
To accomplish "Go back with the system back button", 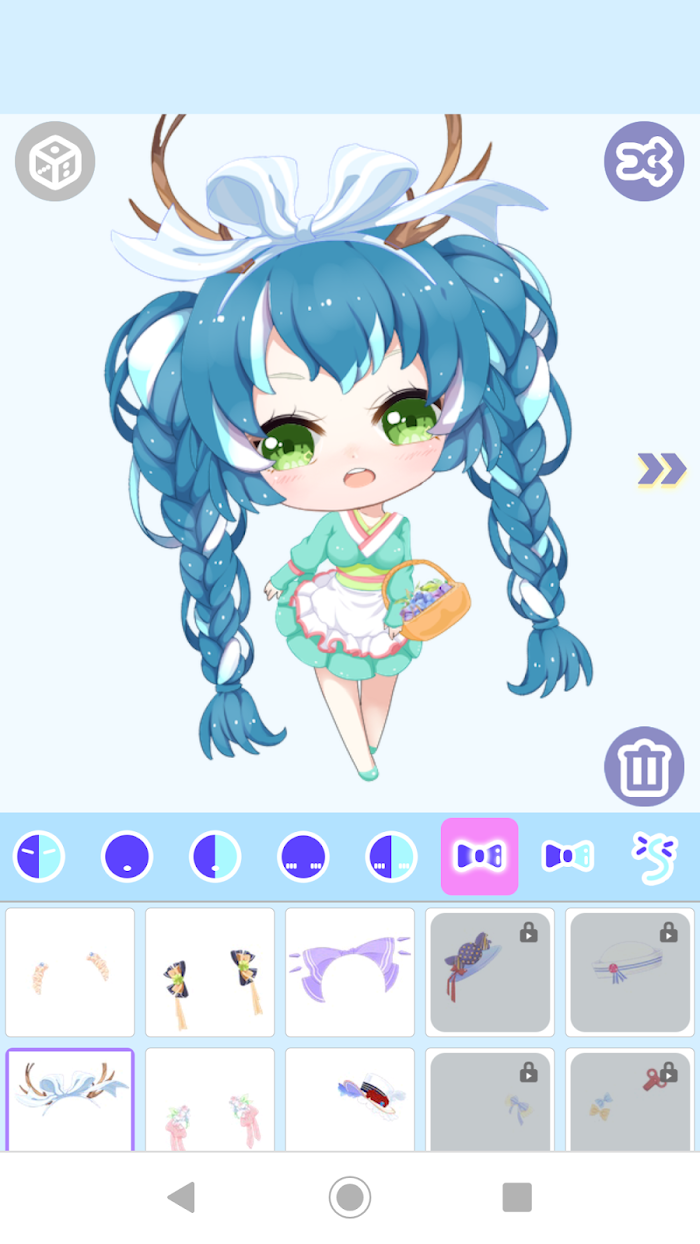I will click(181, 1197).
